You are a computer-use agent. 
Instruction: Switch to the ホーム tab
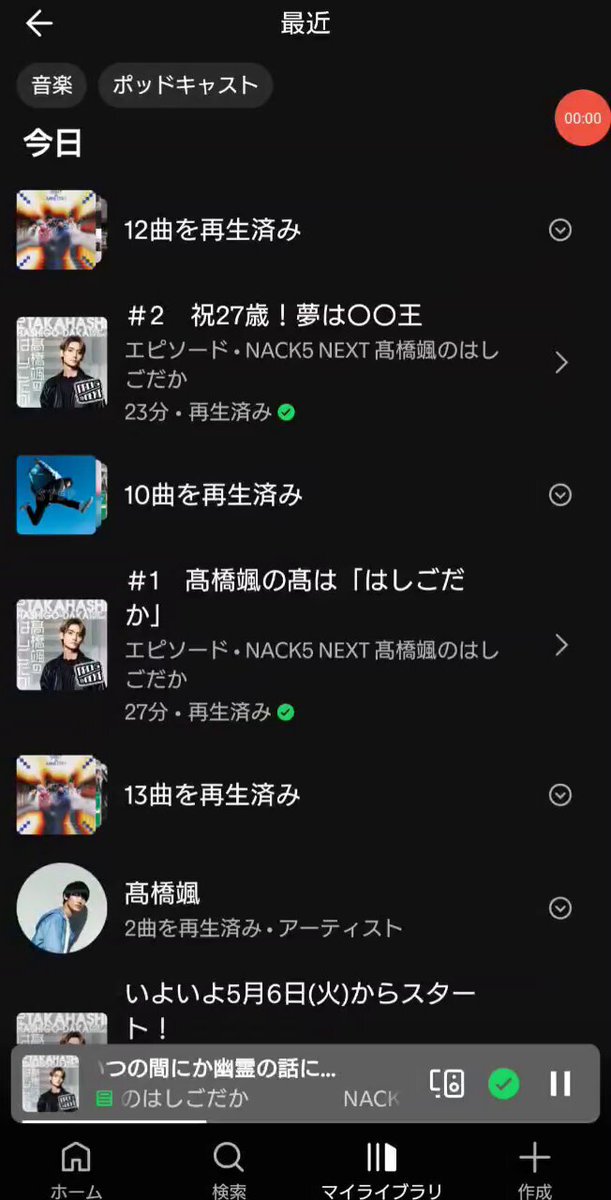(x=76, y=1170)
